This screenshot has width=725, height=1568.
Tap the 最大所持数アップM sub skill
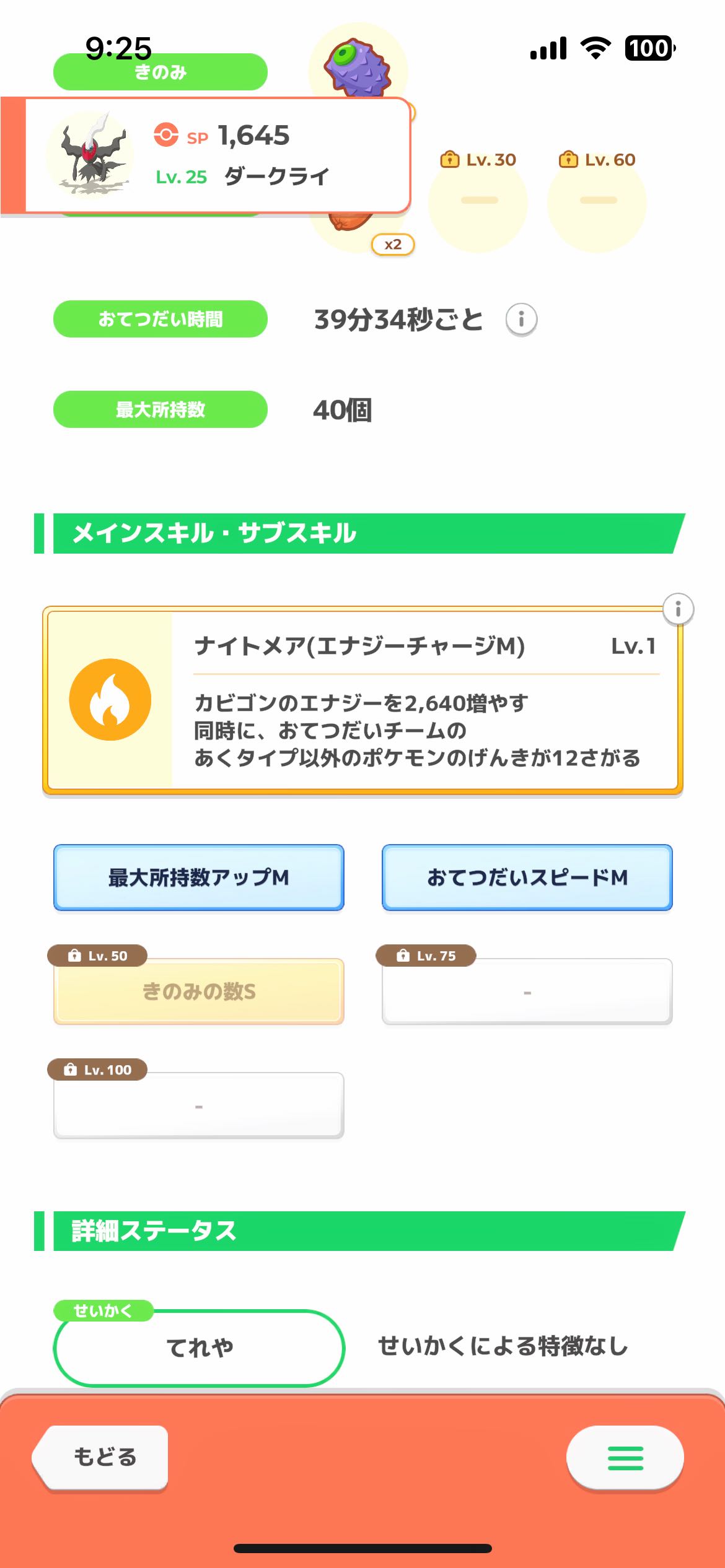click(x=199, y=878)
